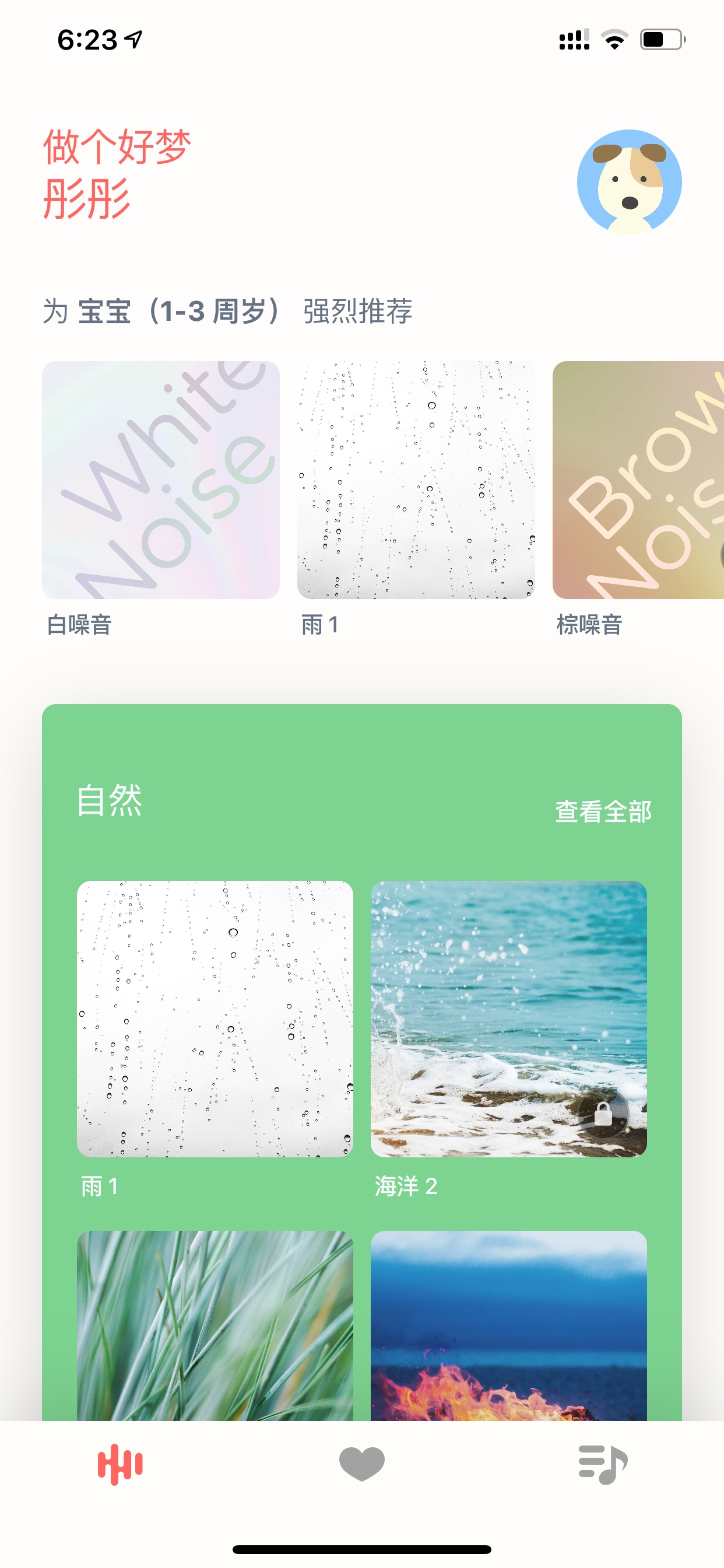Switch to the favorites heart tab
724x1568 pixels.
point(362,1464)
